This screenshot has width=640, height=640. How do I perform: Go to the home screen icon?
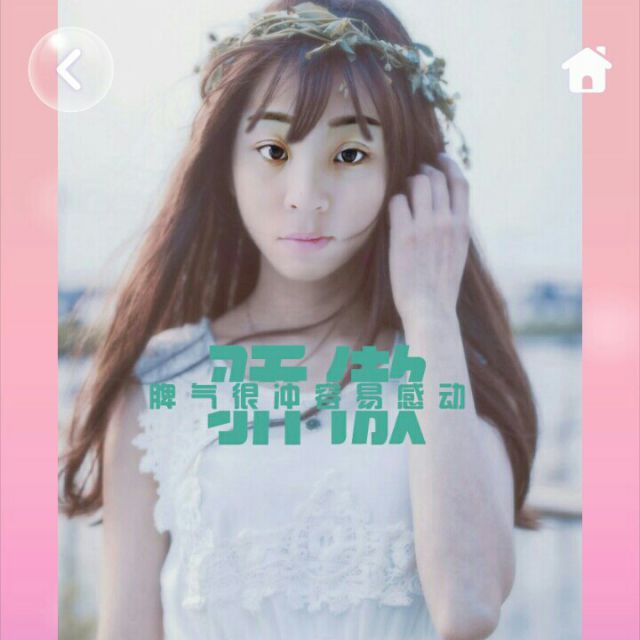[586, 69]
